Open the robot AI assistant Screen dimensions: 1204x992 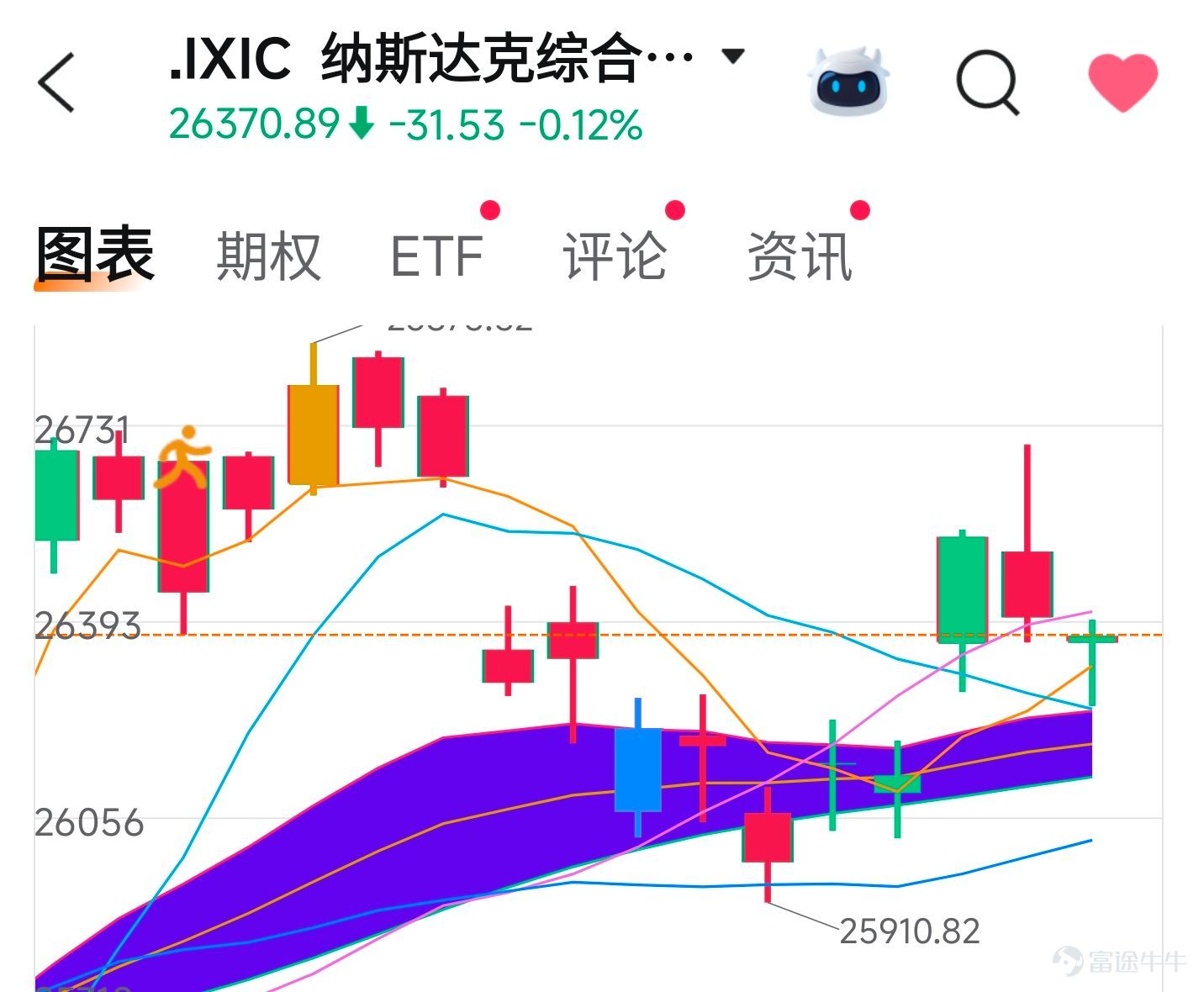[x=848, y=81]
